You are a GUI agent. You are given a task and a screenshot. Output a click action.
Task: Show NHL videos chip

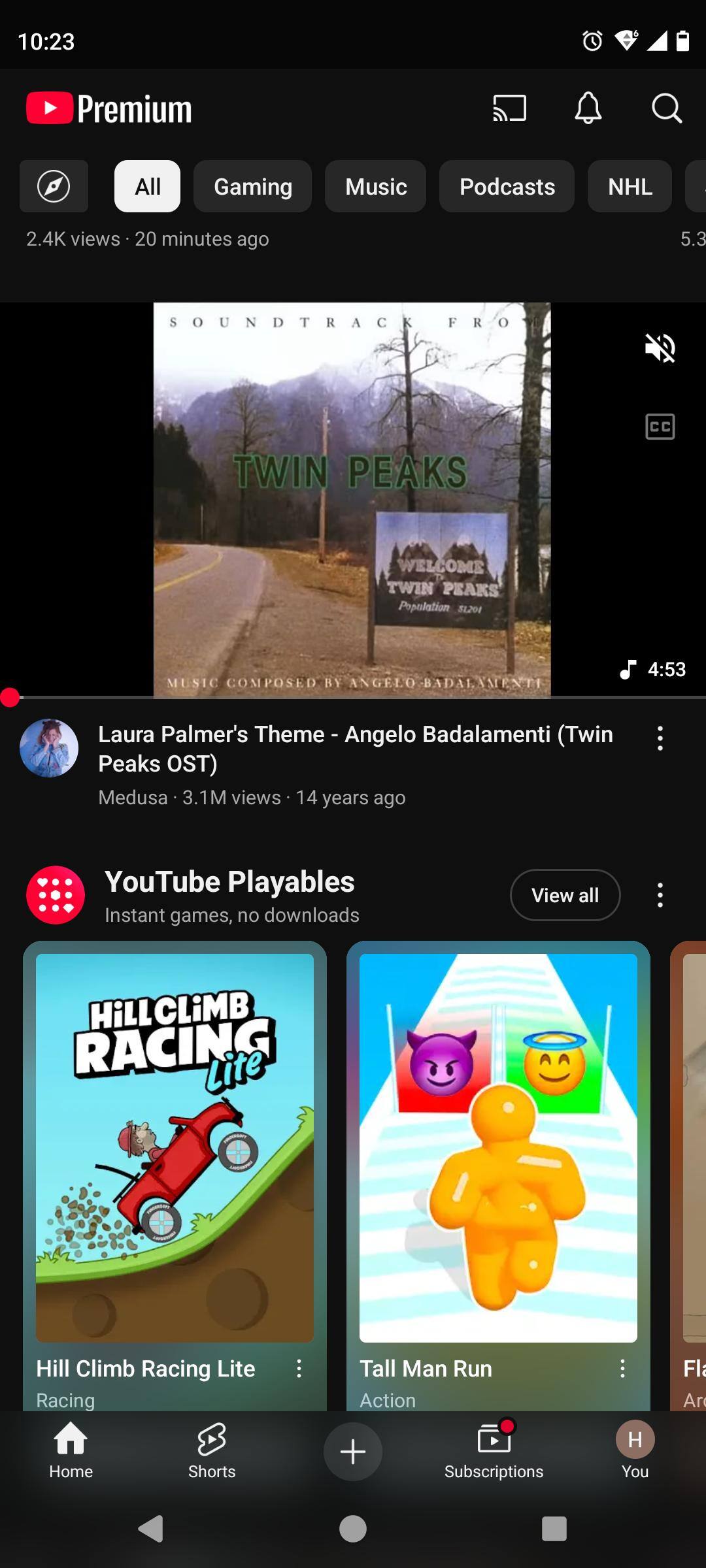tap(630, 187)
